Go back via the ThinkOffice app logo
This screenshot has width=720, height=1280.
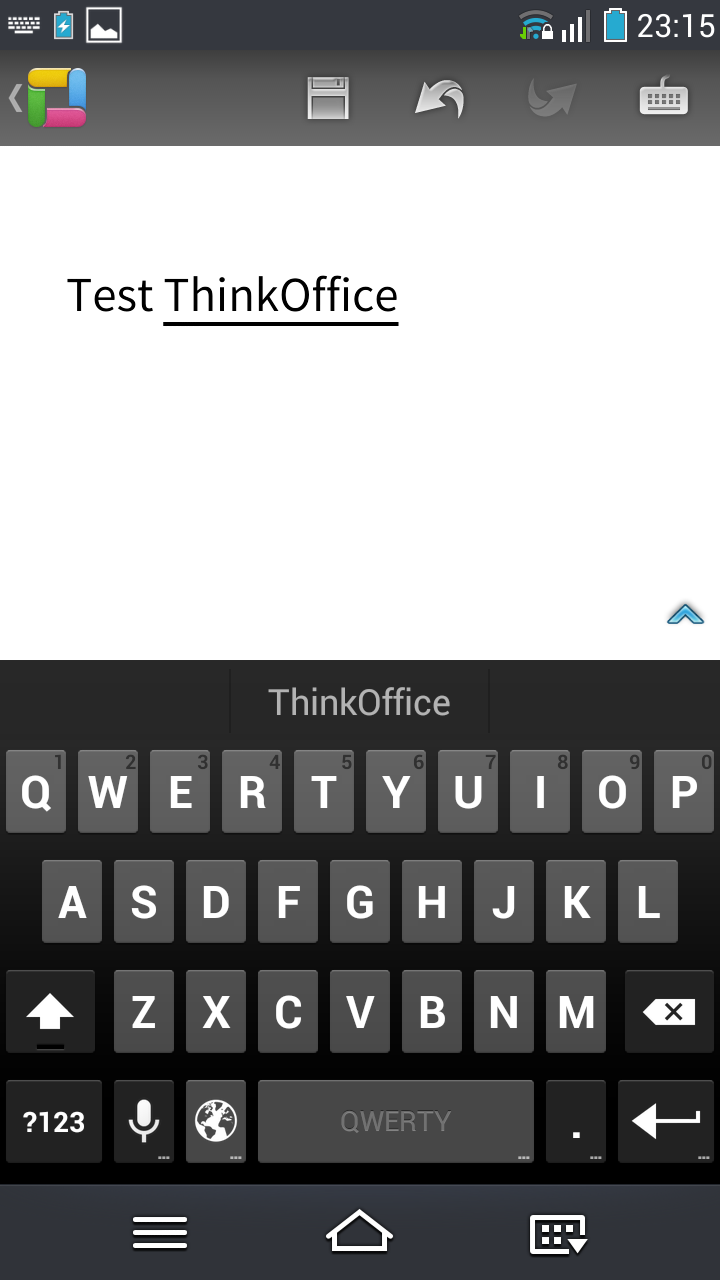click(48, 98)
